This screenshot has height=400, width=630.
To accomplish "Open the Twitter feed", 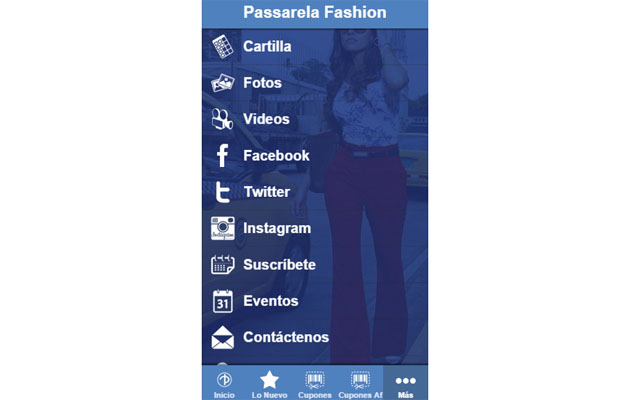I will pos(266,191).
